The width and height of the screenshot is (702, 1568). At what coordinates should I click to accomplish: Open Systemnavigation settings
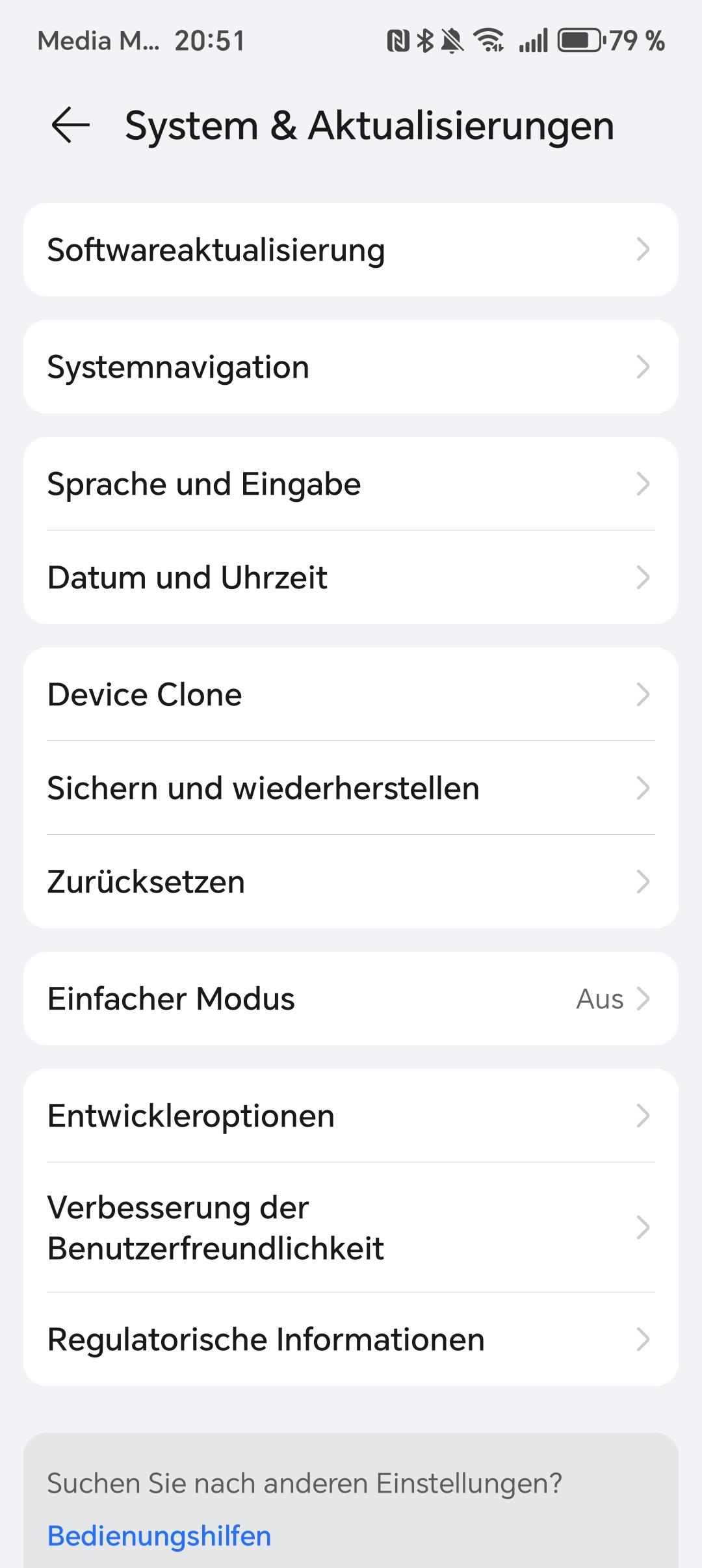point(351,367)
